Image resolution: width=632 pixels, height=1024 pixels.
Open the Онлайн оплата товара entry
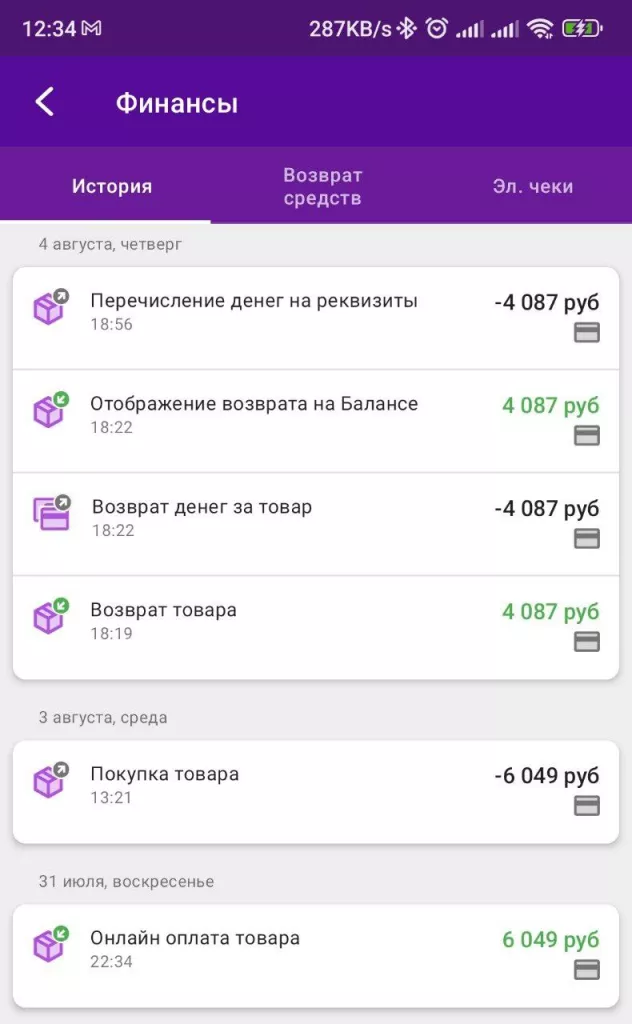tap(315, 955)
